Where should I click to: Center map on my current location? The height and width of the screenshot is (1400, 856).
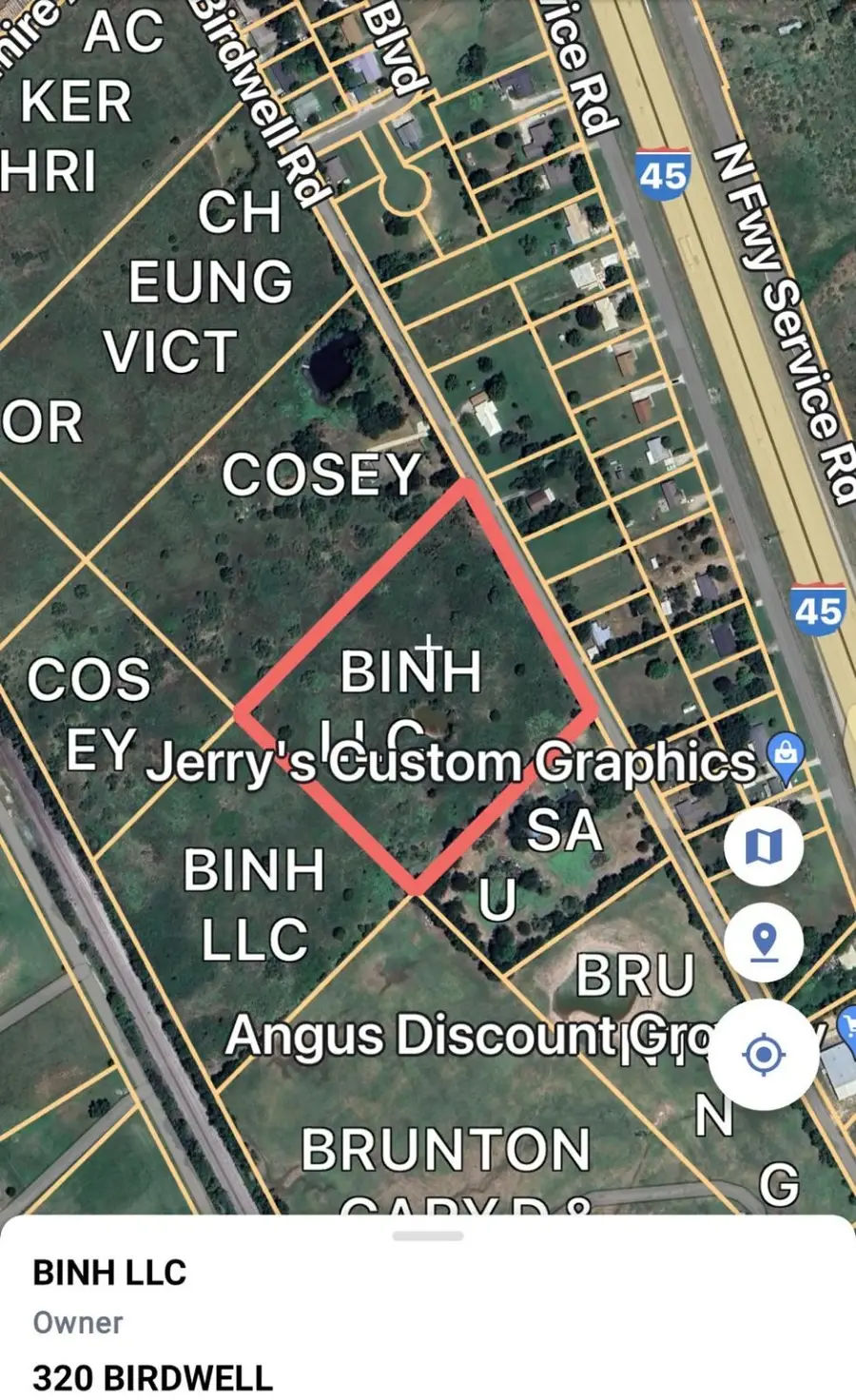[764, 1055]
